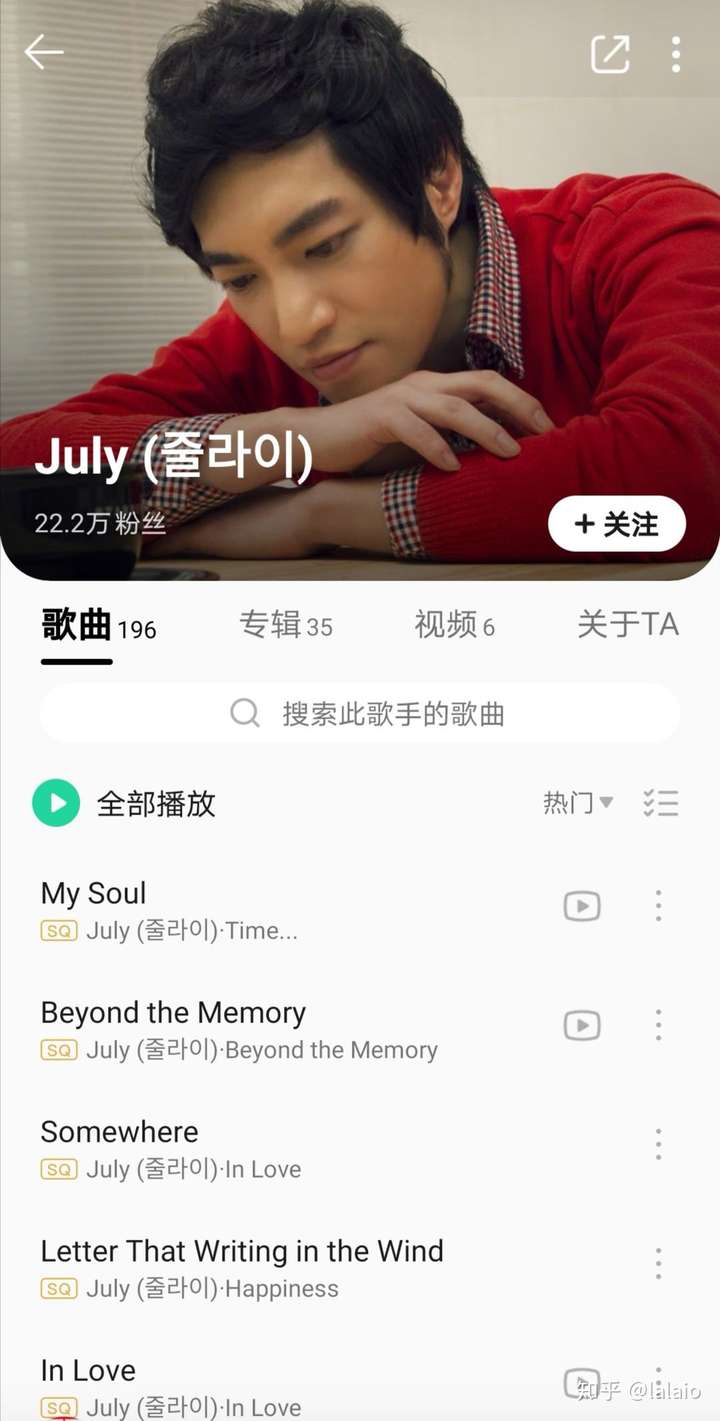Open the 关于TA tab

click(629, 624)
